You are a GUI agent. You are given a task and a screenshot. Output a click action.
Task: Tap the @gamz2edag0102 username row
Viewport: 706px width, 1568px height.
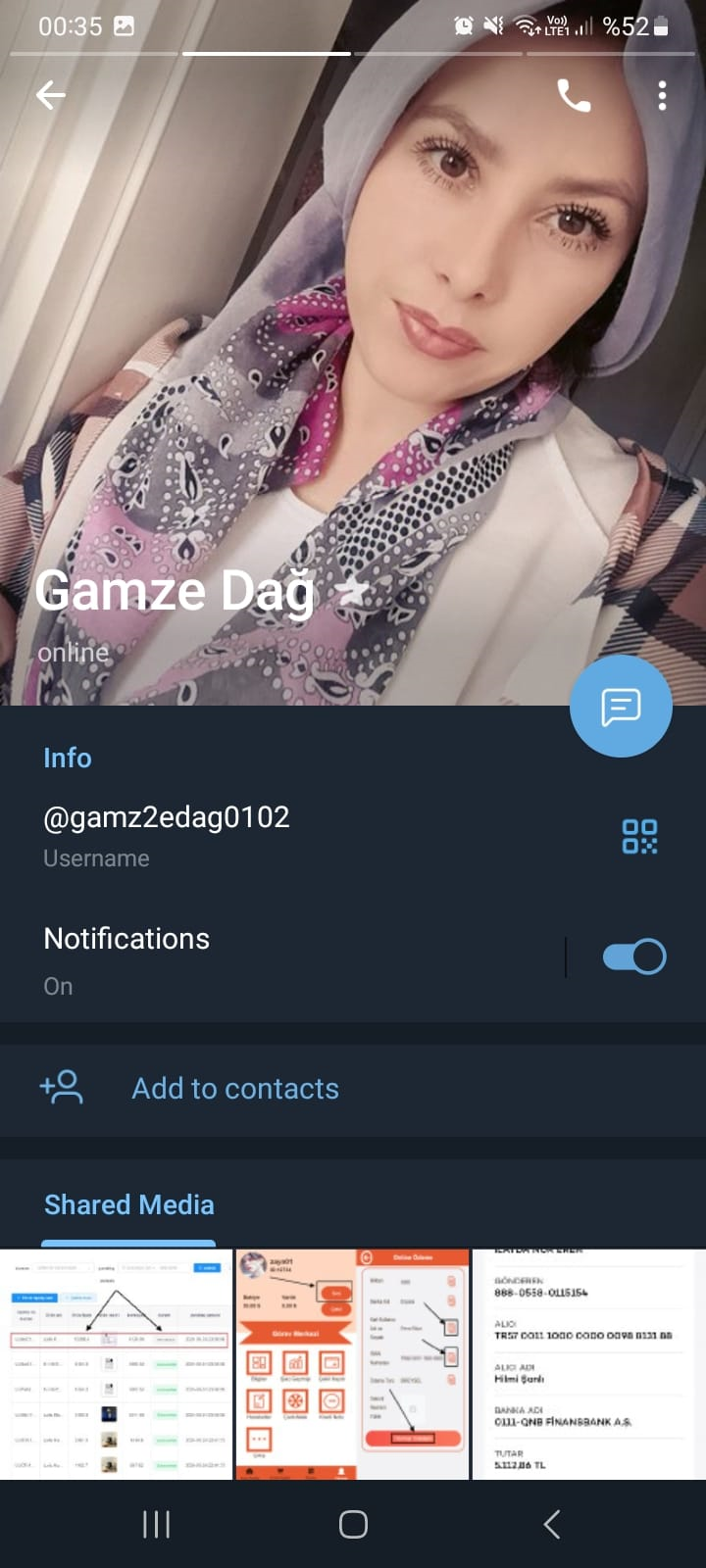tap(167, 835)
